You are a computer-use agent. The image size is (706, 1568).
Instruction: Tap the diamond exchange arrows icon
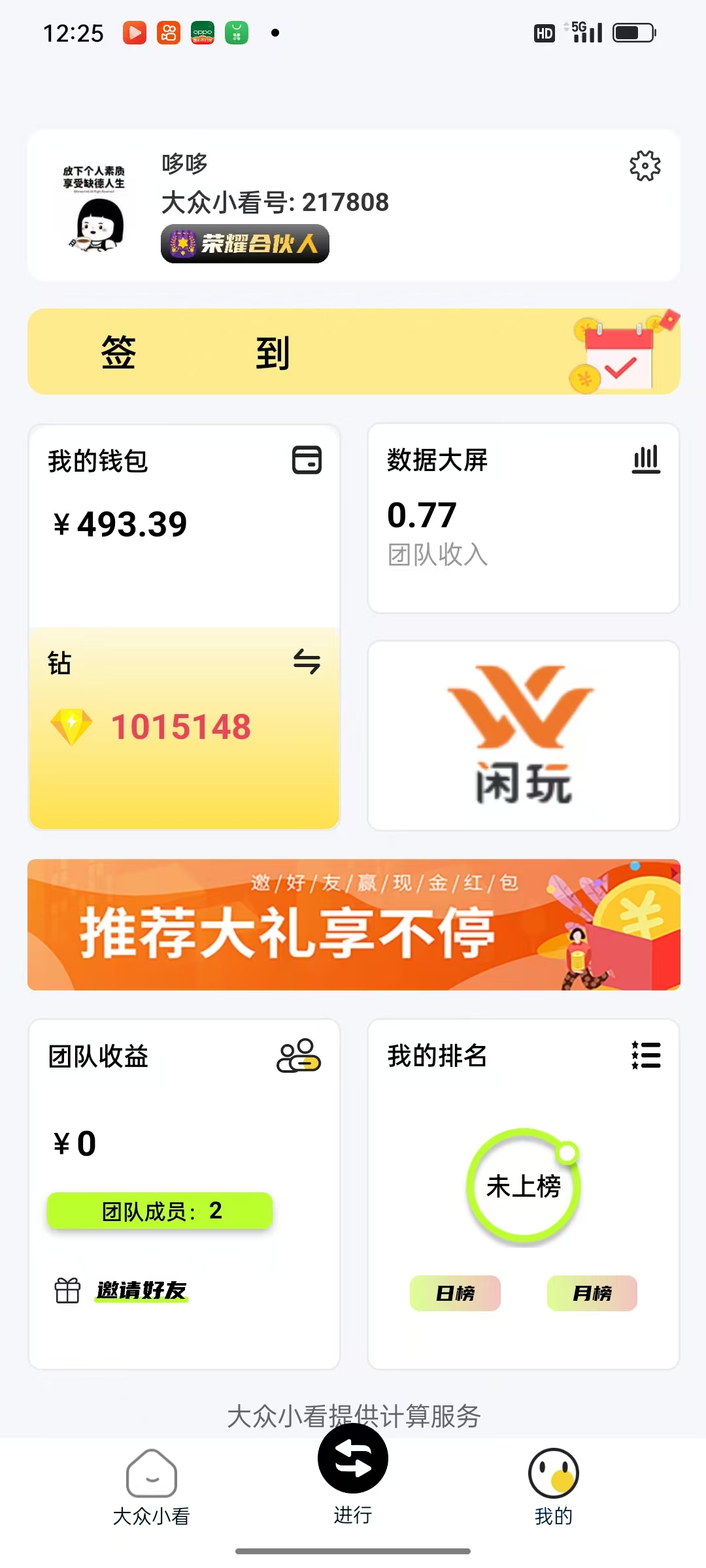(307, 661)
